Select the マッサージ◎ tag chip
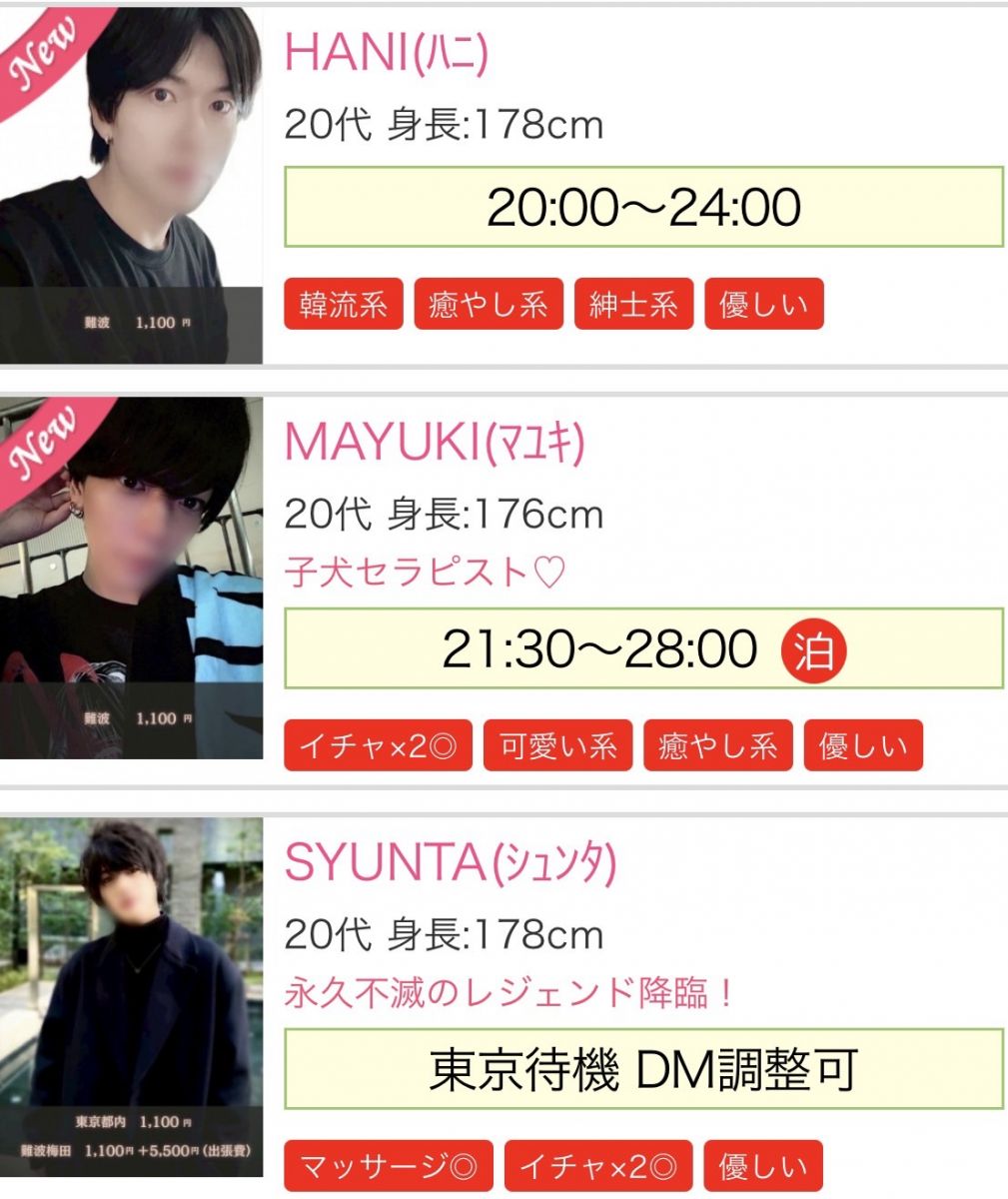Image resolution: width=1008 pixels, height=1199 pixels. (x=388, y=1166)
